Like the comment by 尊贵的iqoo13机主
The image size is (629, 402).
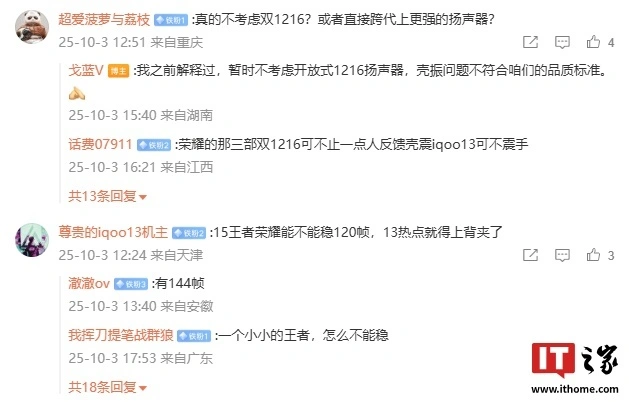593,256
